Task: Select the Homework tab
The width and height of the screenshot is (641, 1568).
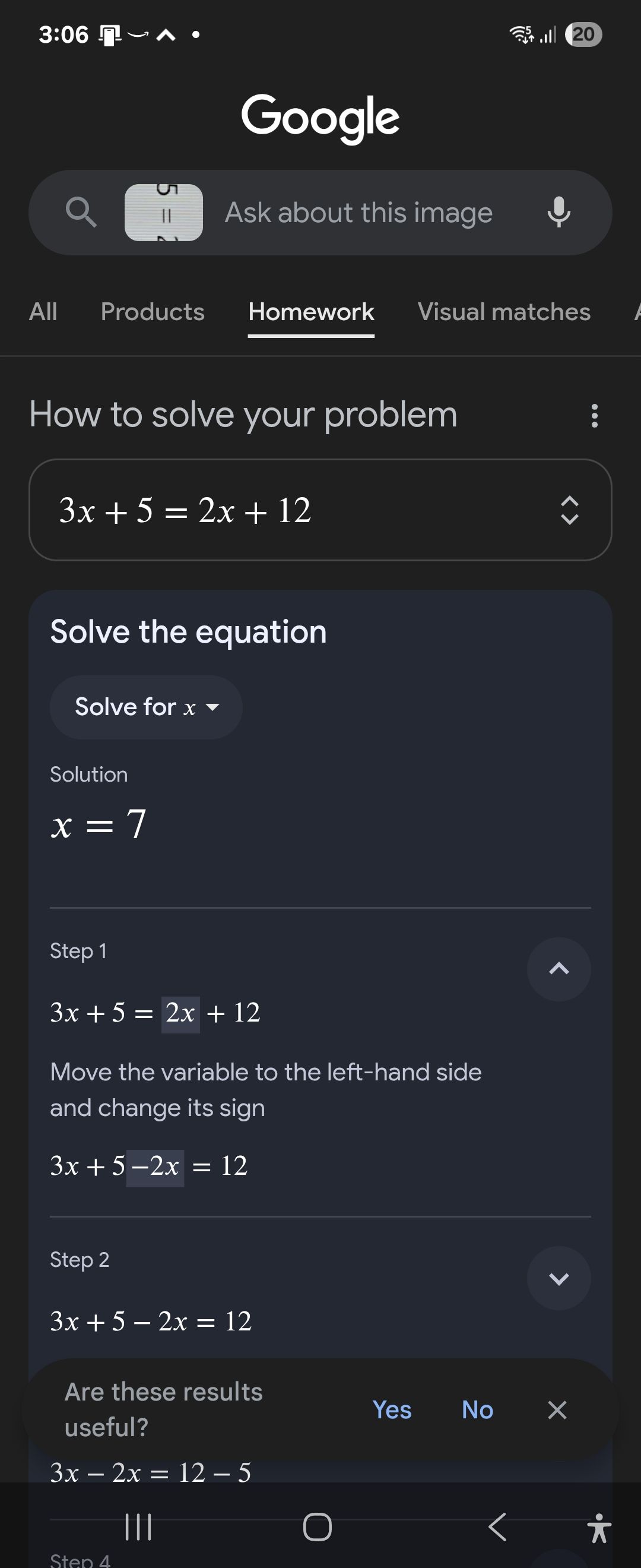Action: tap(311, 312)
